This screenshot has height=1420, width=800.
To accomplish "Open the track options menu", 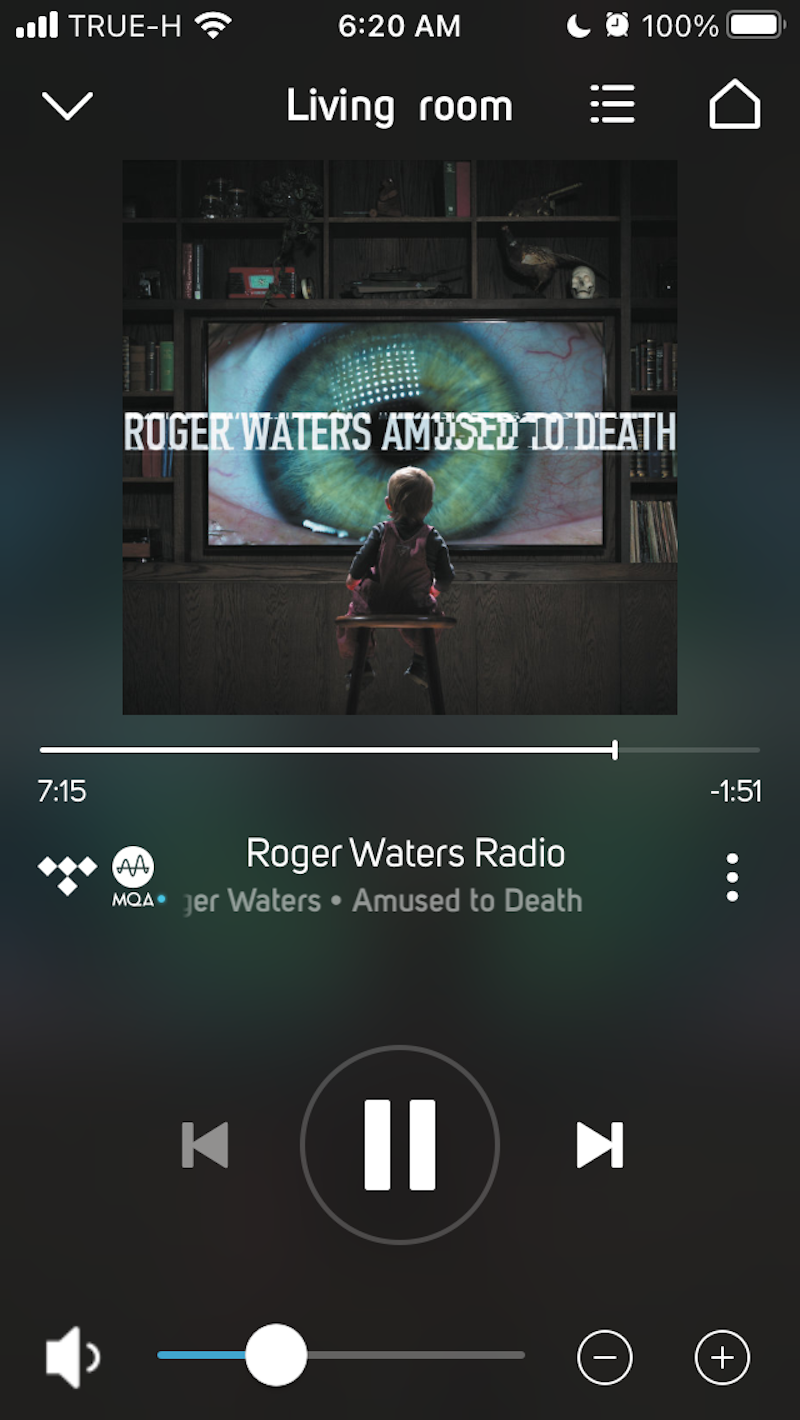I will 732,877.
